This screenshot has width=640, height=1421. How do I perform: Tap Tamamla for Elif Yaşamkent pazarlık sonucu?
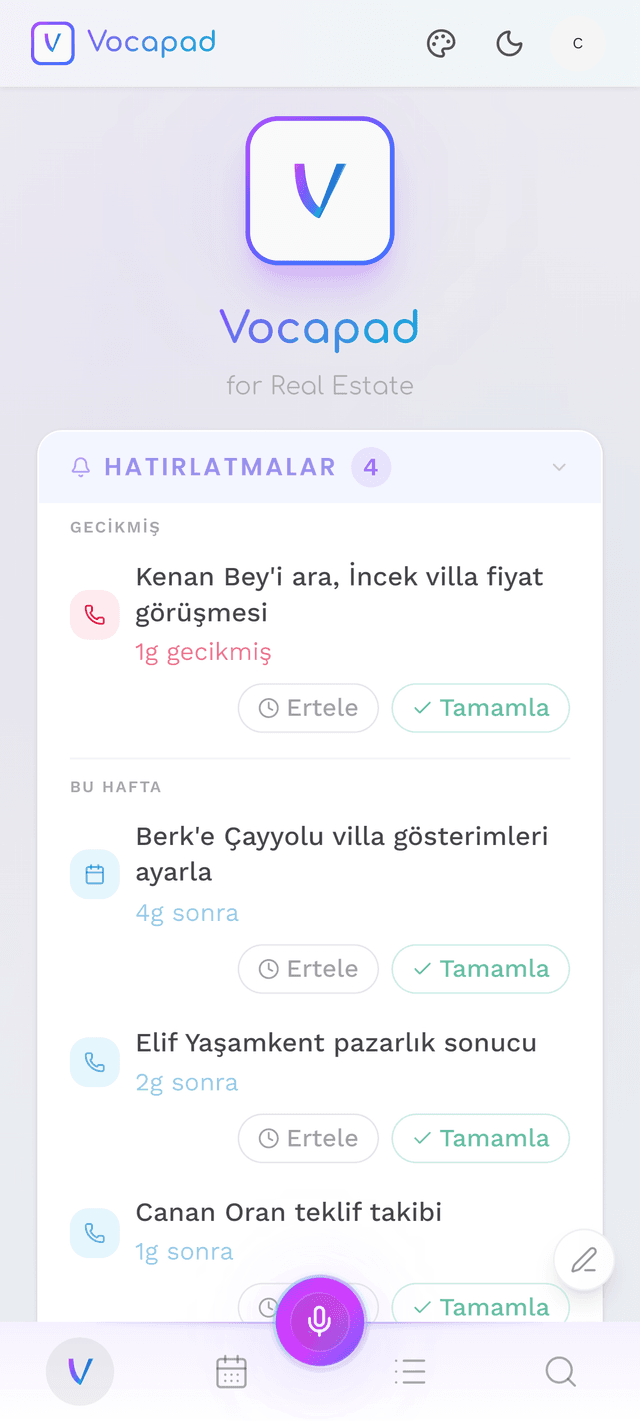pyautogui.click(x=481, y=1138)
